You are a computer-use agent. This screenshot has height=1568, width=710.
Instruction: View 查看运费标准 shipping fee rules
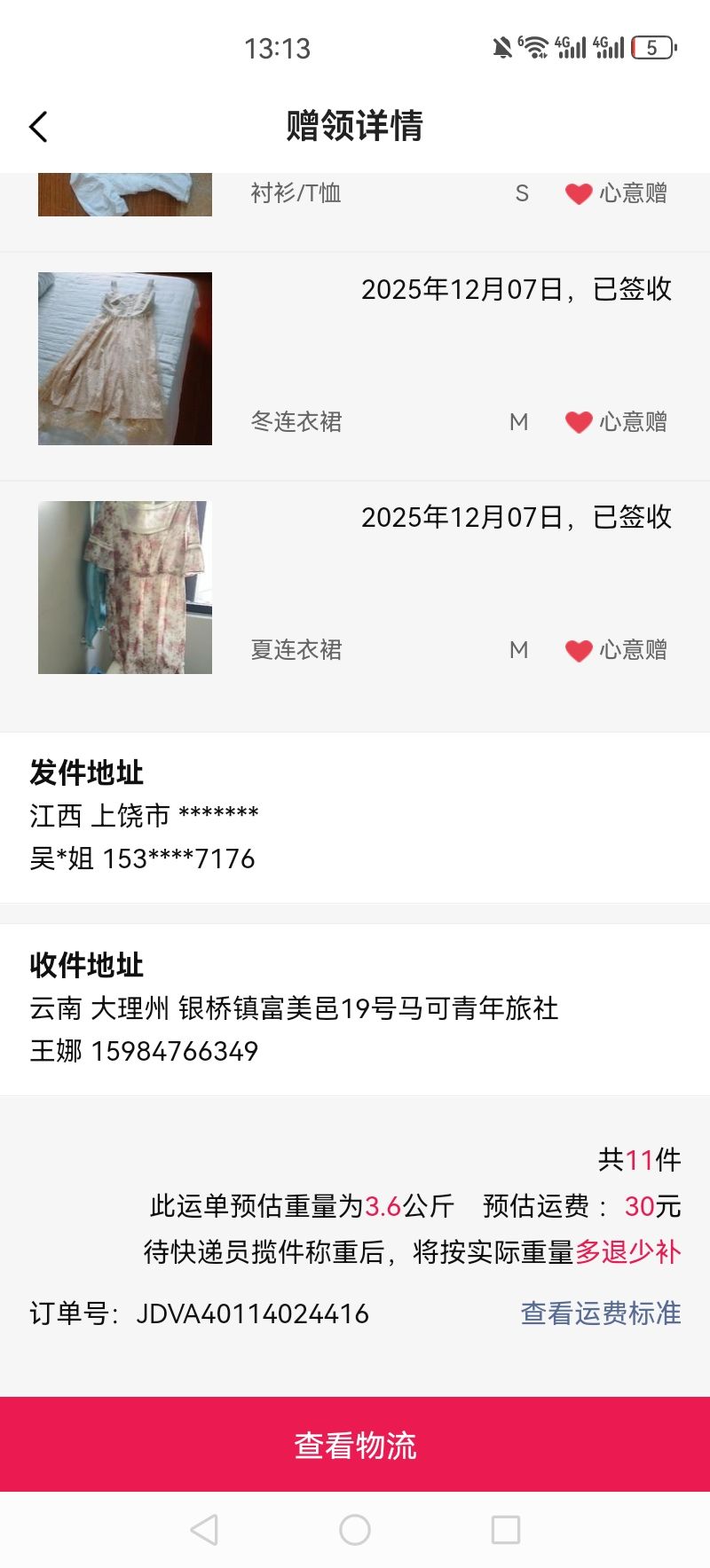point(600,1313)
